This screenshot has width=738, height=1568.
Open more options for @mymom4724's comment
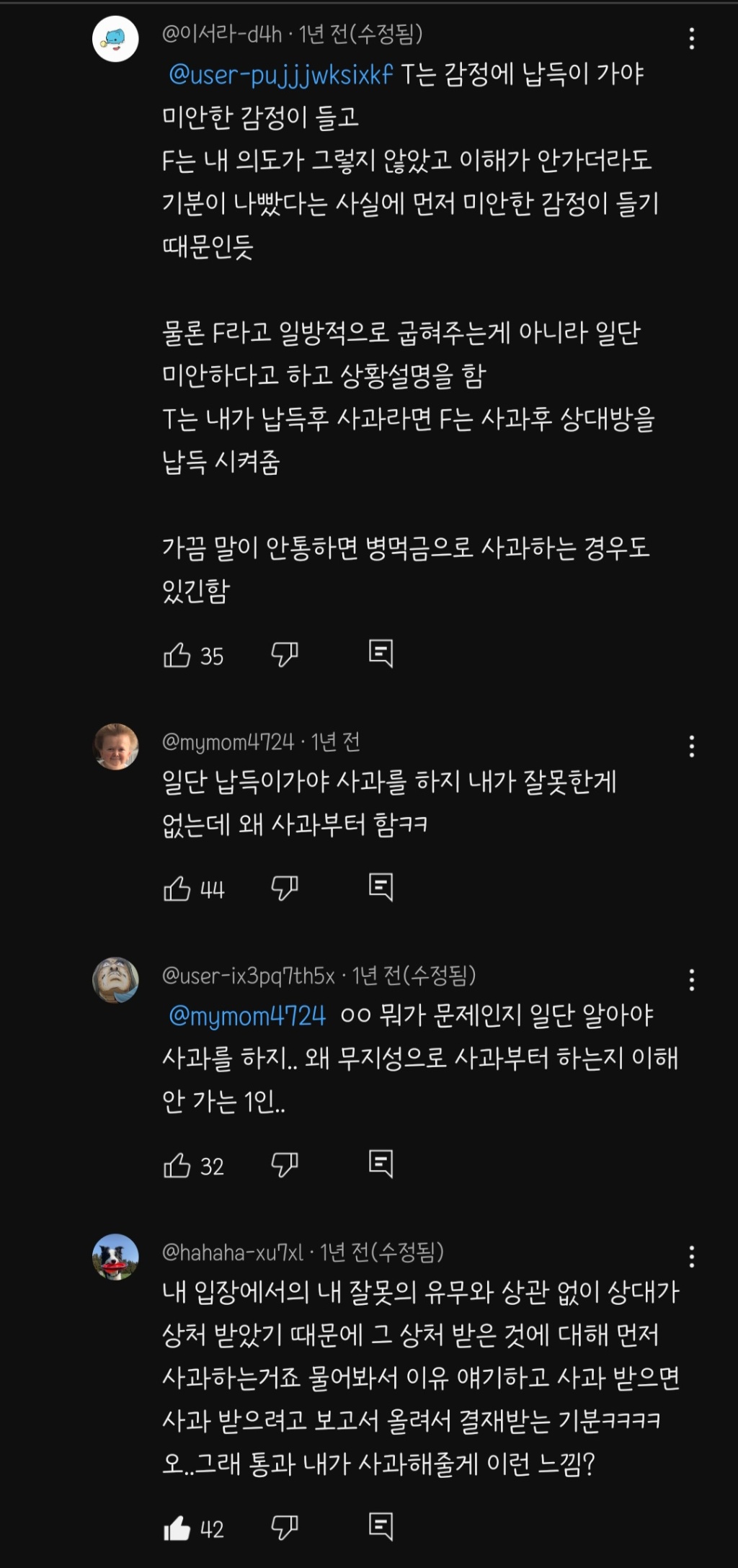(x=691, y=747)
